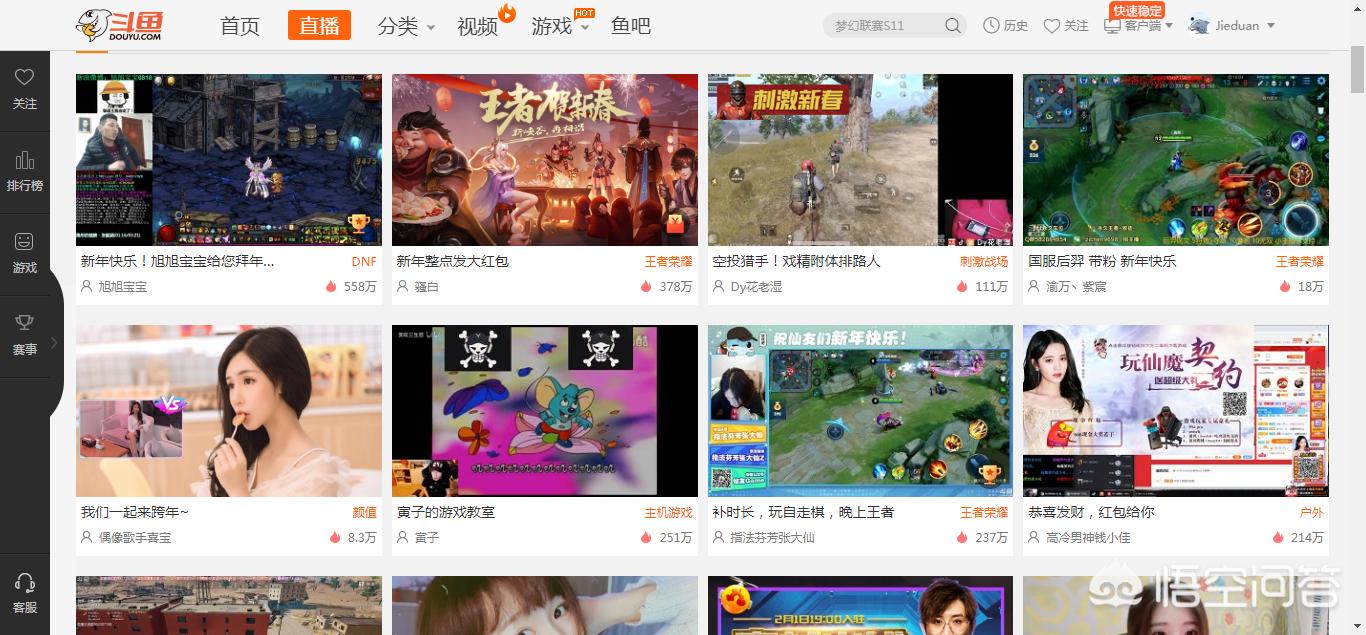Expand the 分类 category dropdown
The height and width of the screenshot is (635, 1366).
(406, 26)
